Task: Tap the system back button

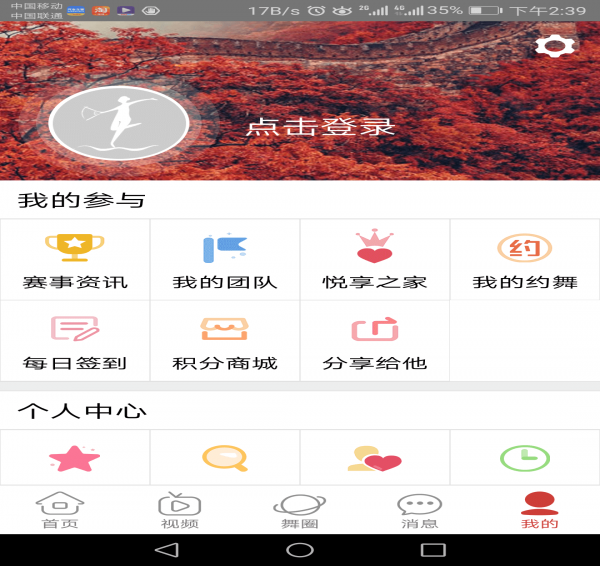Action: [167, 550]
